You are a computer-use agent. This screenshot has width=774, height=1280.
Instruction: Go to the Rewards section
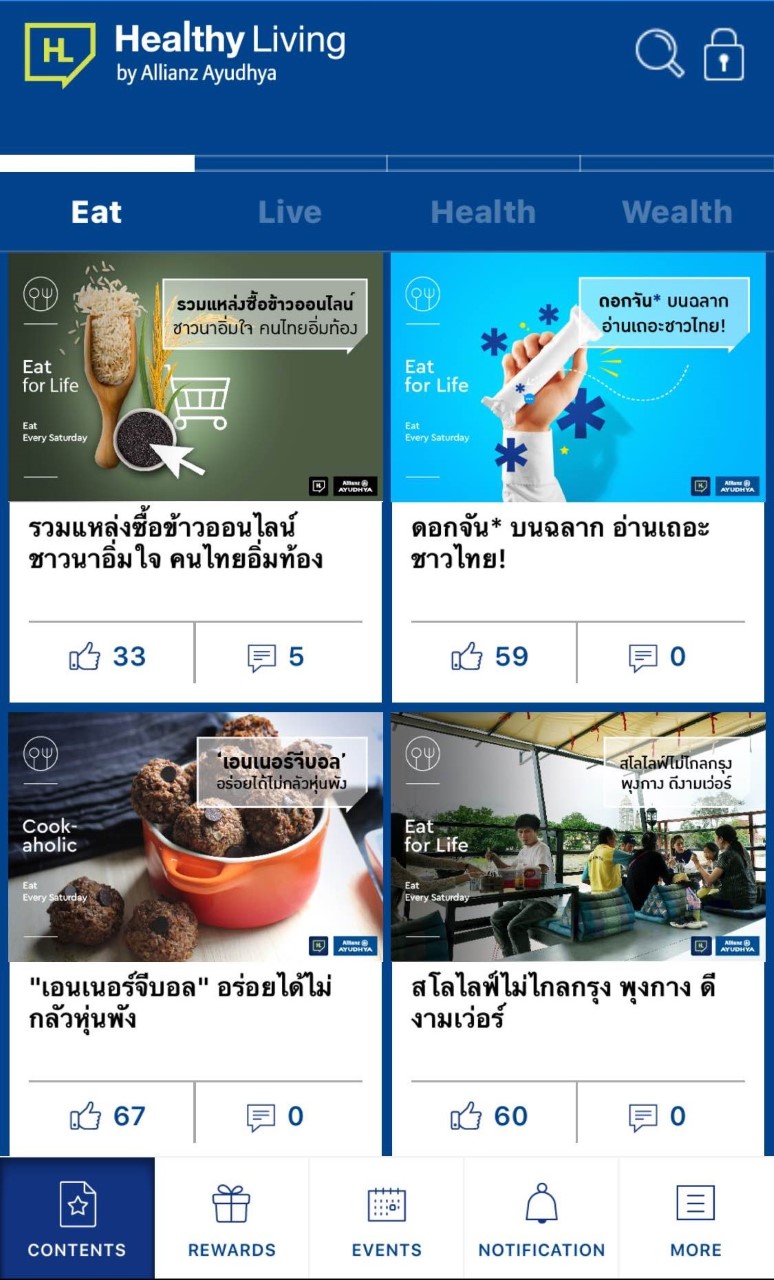click(x=232, y=1220)
